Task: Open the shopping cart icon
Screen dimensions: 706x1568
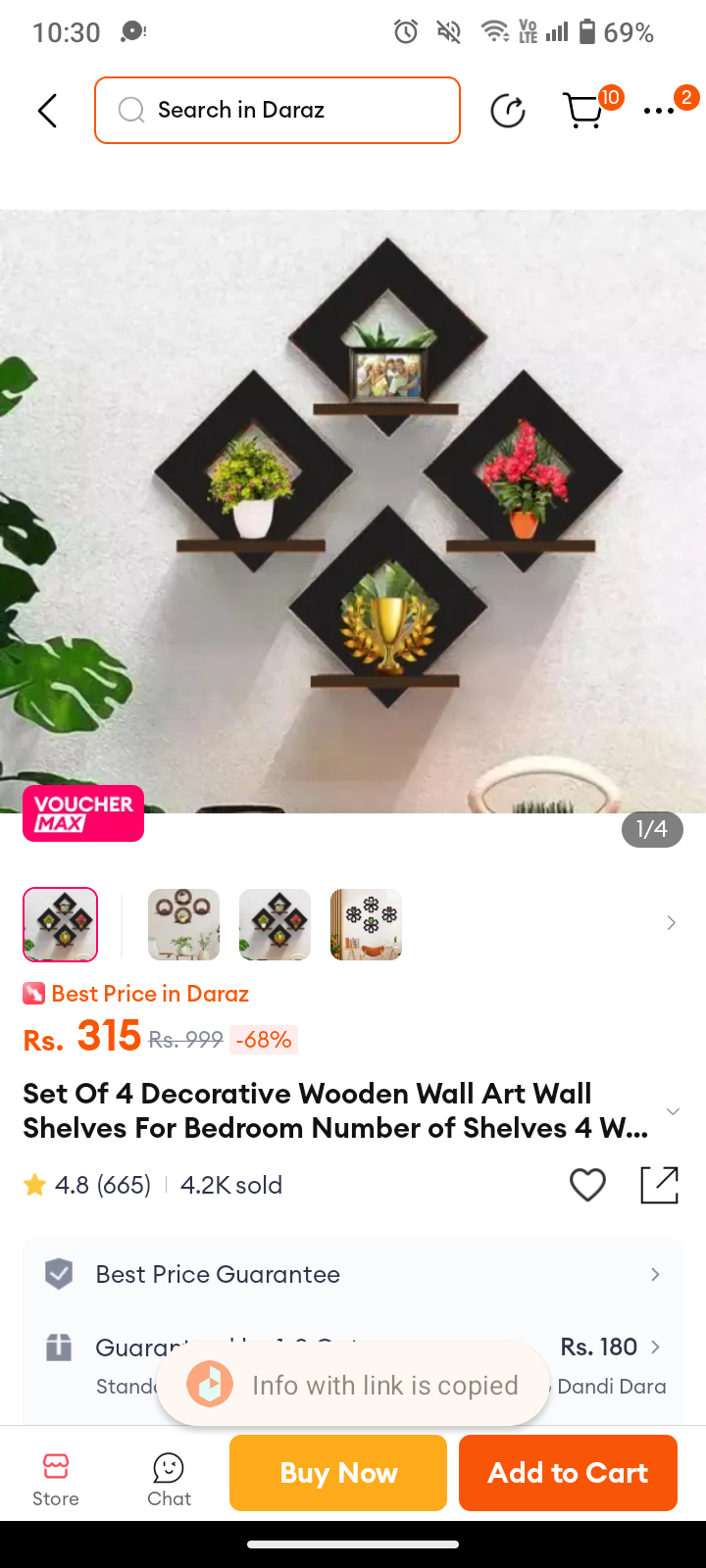Action: (x=584, y=111)
